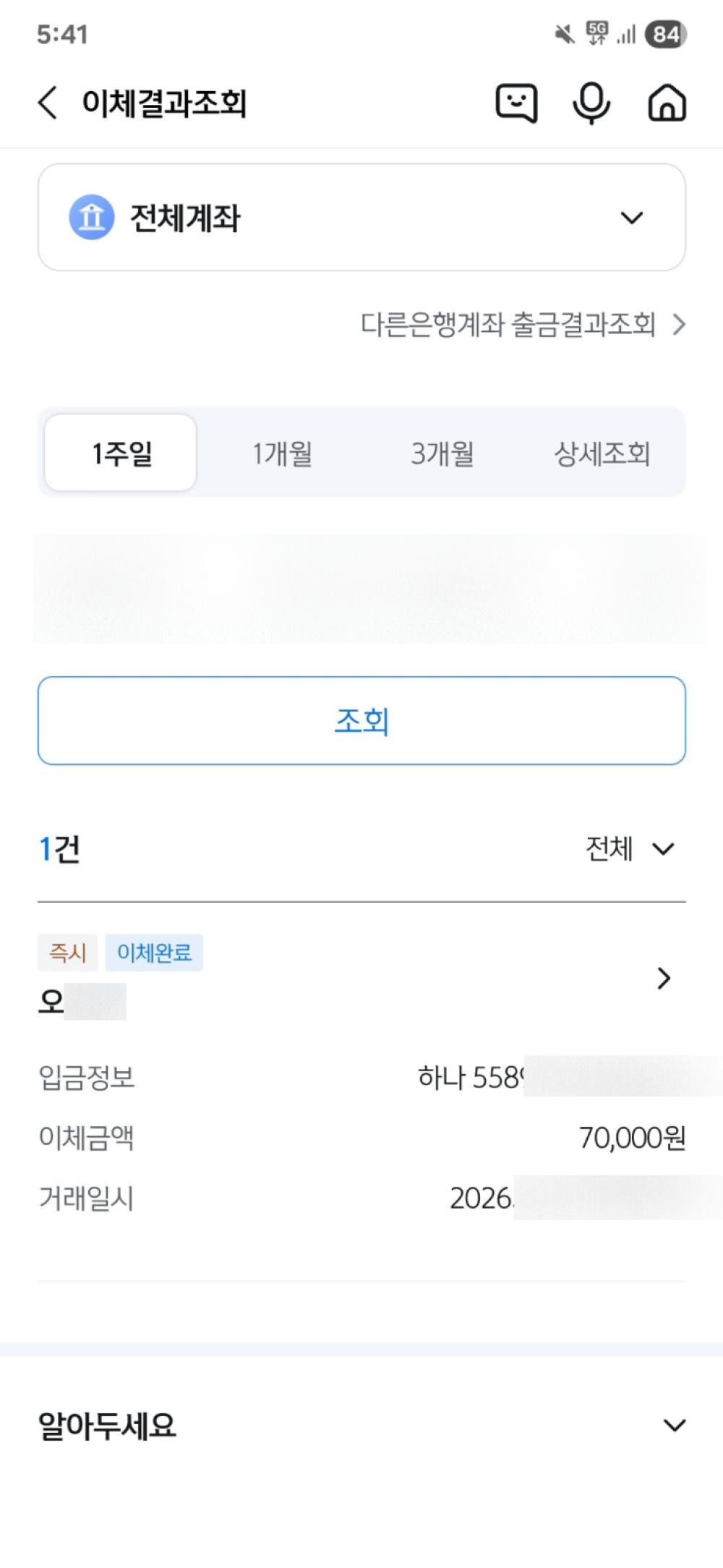Image resolution: width=723 pixels, height=1568 pixels.
Task: Go back from 이체결과조회 screen
Action: [x=48, y=102]
